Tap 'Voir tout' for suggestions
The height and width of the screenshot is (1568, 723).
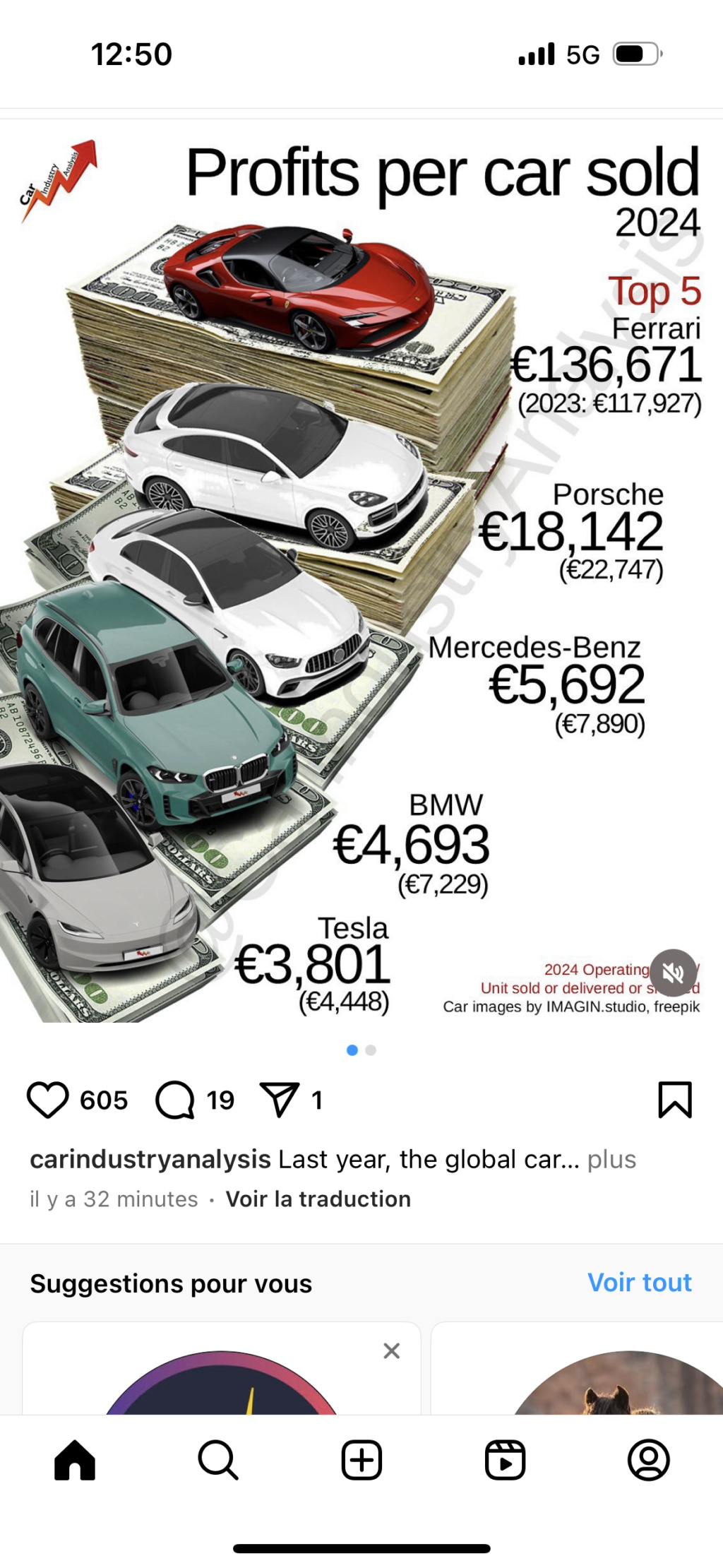click(x=639, y=1282)
